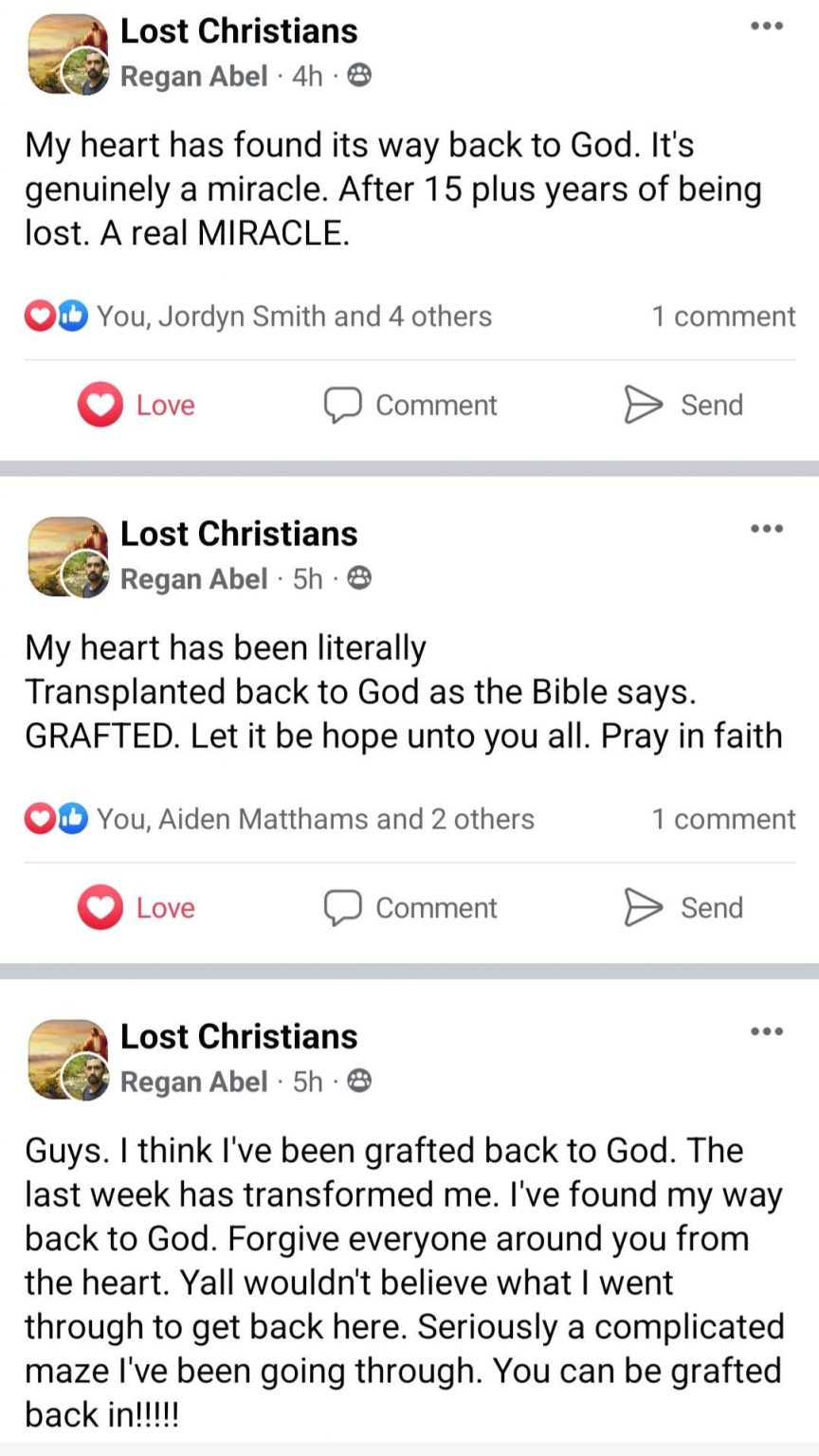
Task: Tap Love on the 15 plus years post
Action: [137, 406]
